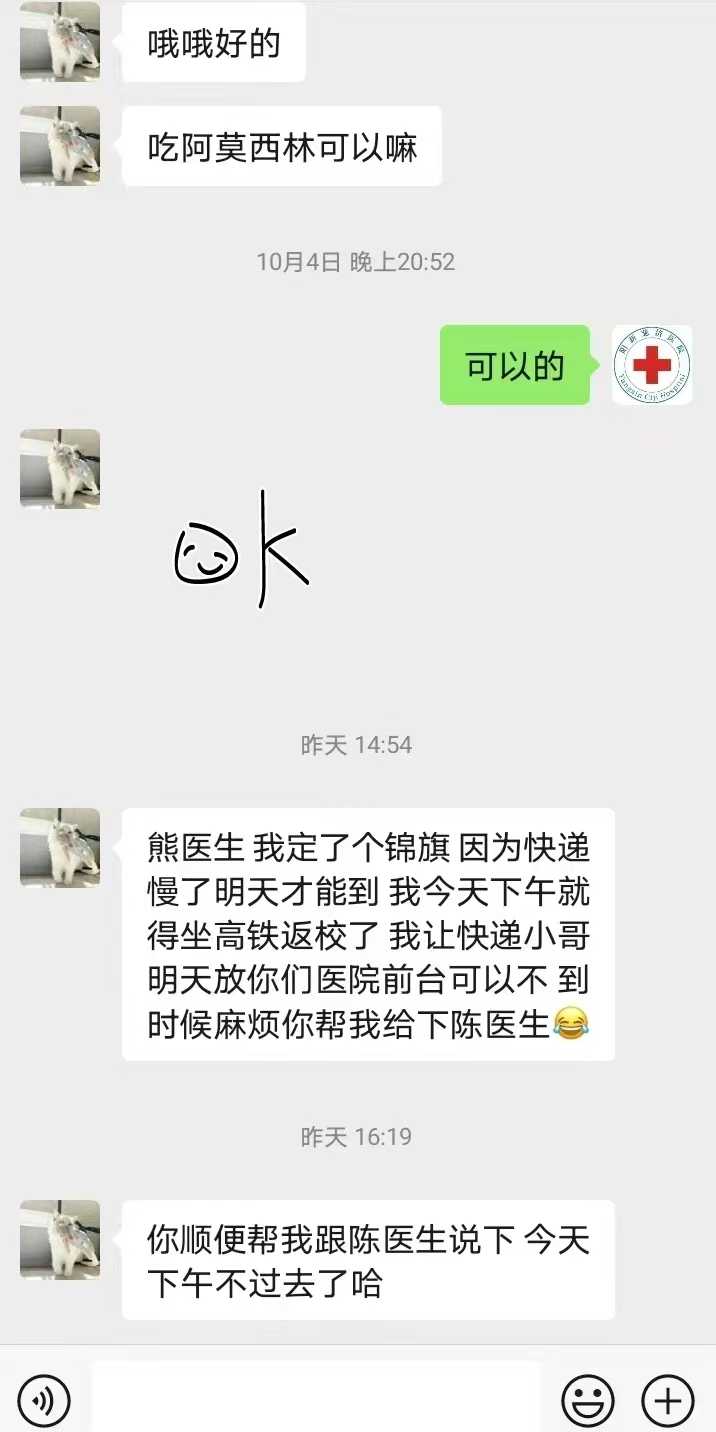This screenshot has height=1432, width=716.
Task: Tap the cat avatar beside the "熊医生" message
Action: coord(60,848)
